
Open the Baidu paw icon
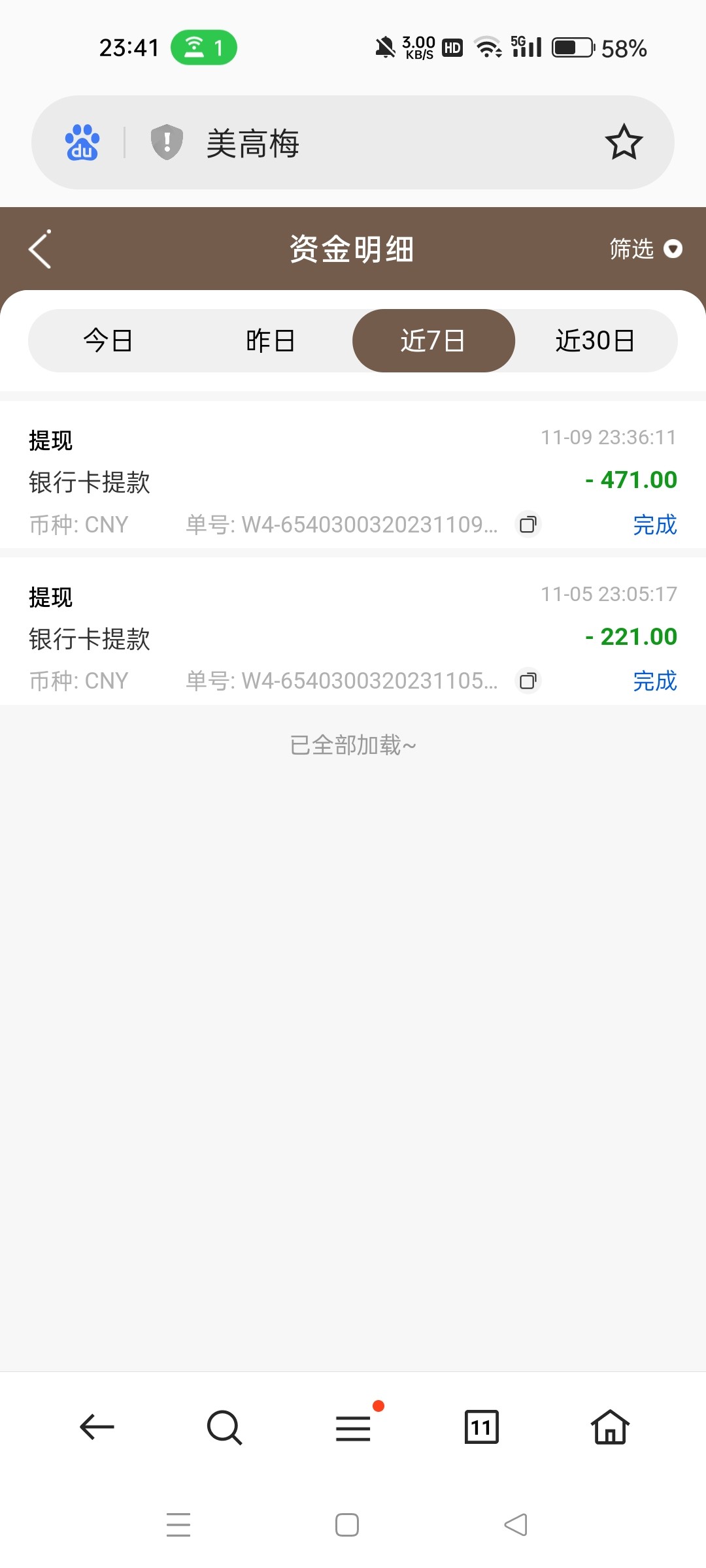point(82,142)
